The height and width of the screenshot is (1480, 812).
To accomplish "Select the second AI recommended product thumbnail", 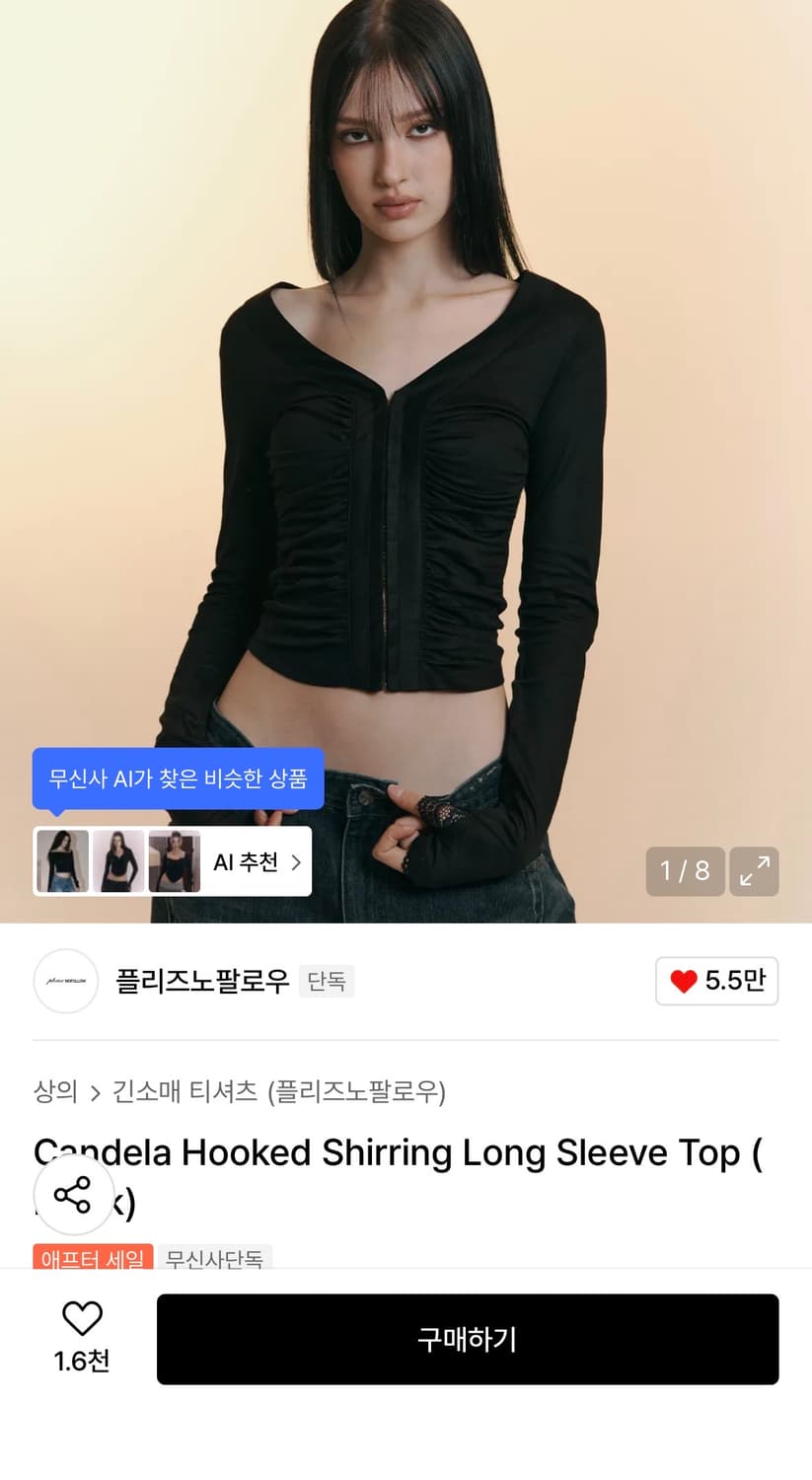I will click(x=116, y=861).
